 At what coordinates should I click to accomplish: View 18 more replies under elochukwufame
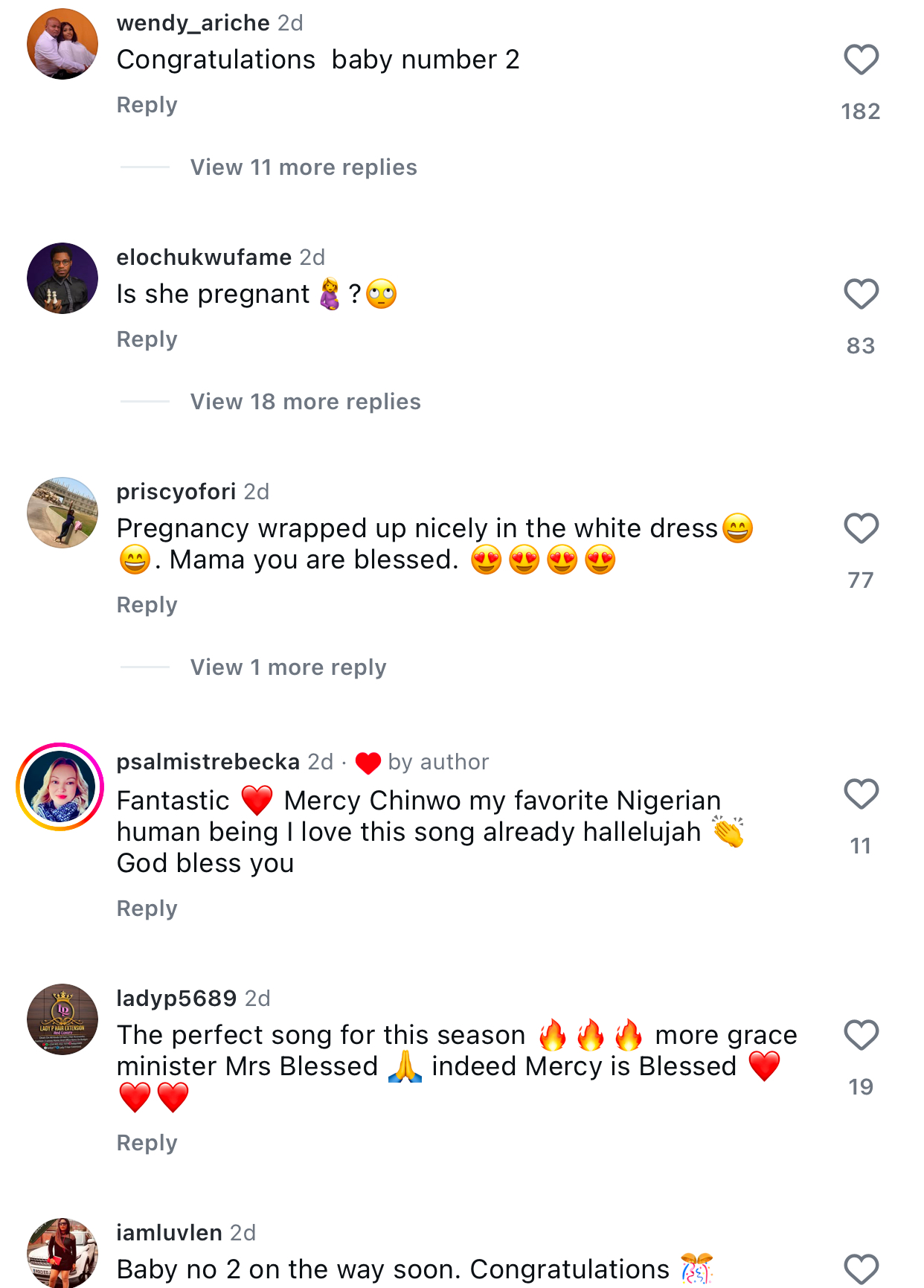point(305,402)
